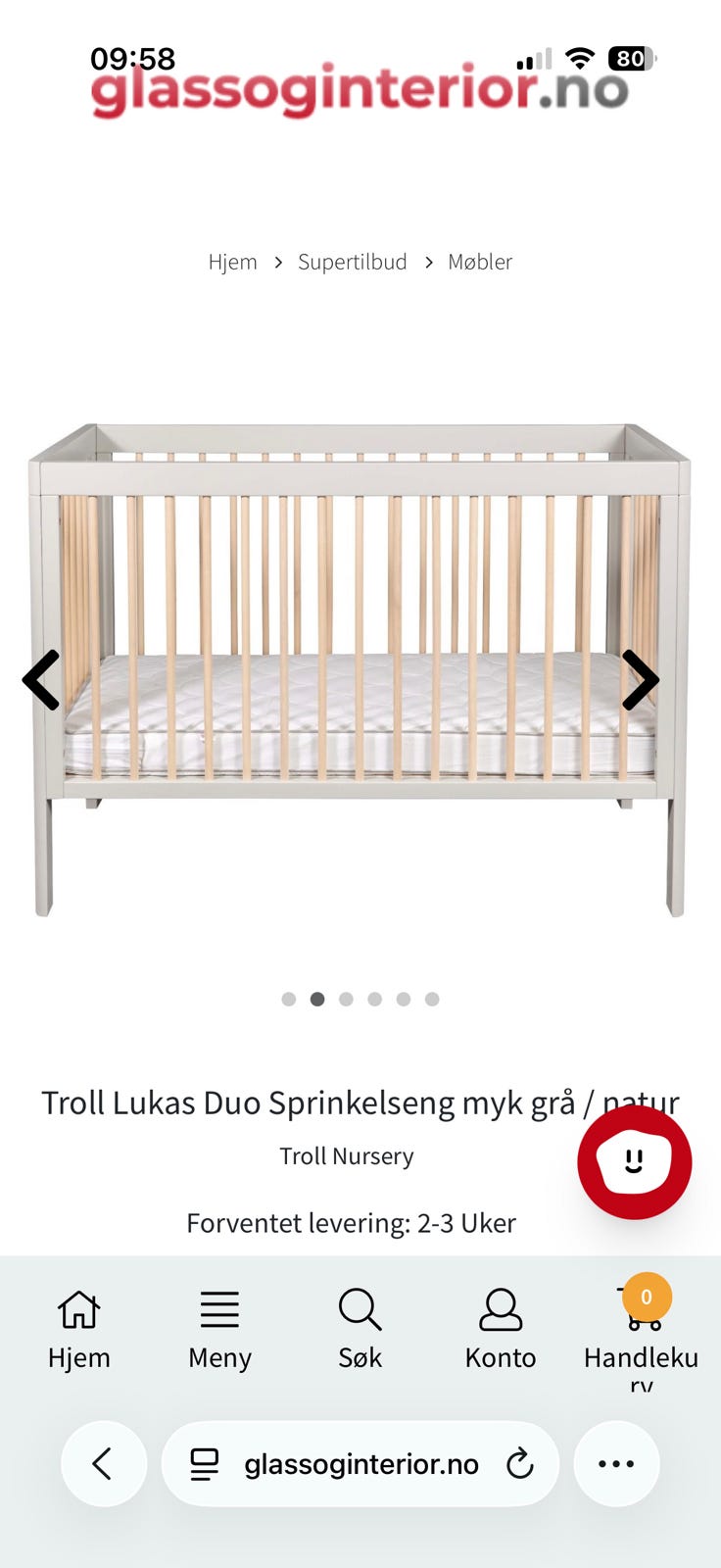Show the next product image
Viewport: 721px width, 1568px height.
[x=640, y=679]
